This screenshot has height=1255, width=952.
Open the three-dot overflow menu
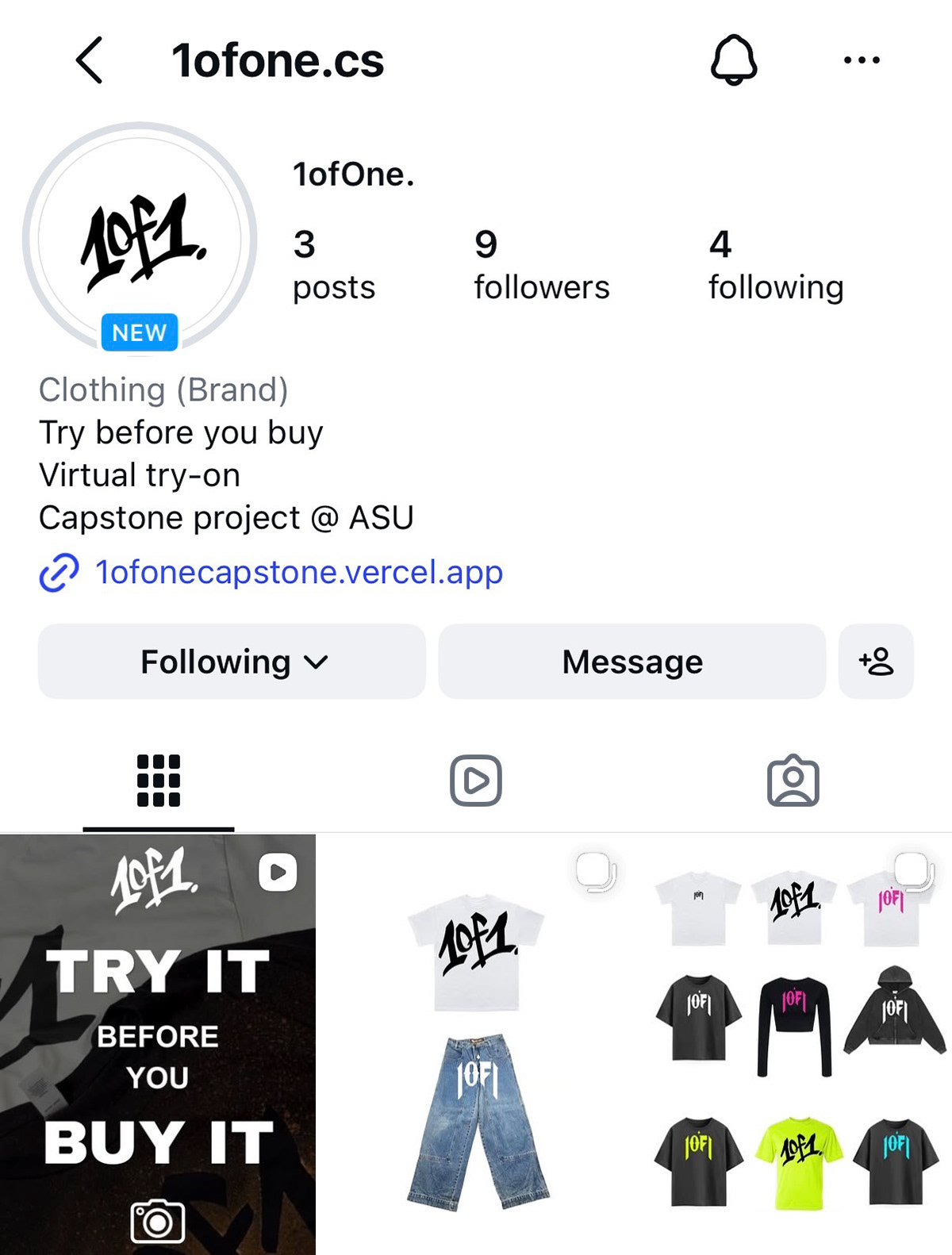[862, 60]
